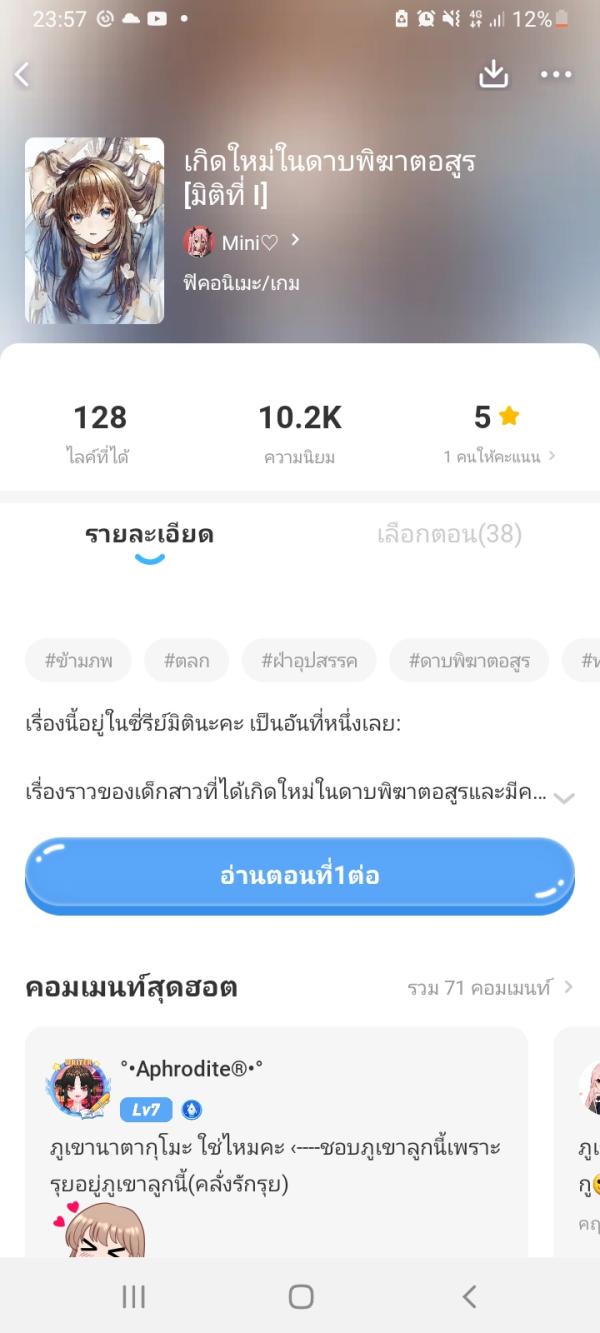Select the #ข้ามภพ tag chip
This screenshot has height=1333, width=600.
(79, 660)
